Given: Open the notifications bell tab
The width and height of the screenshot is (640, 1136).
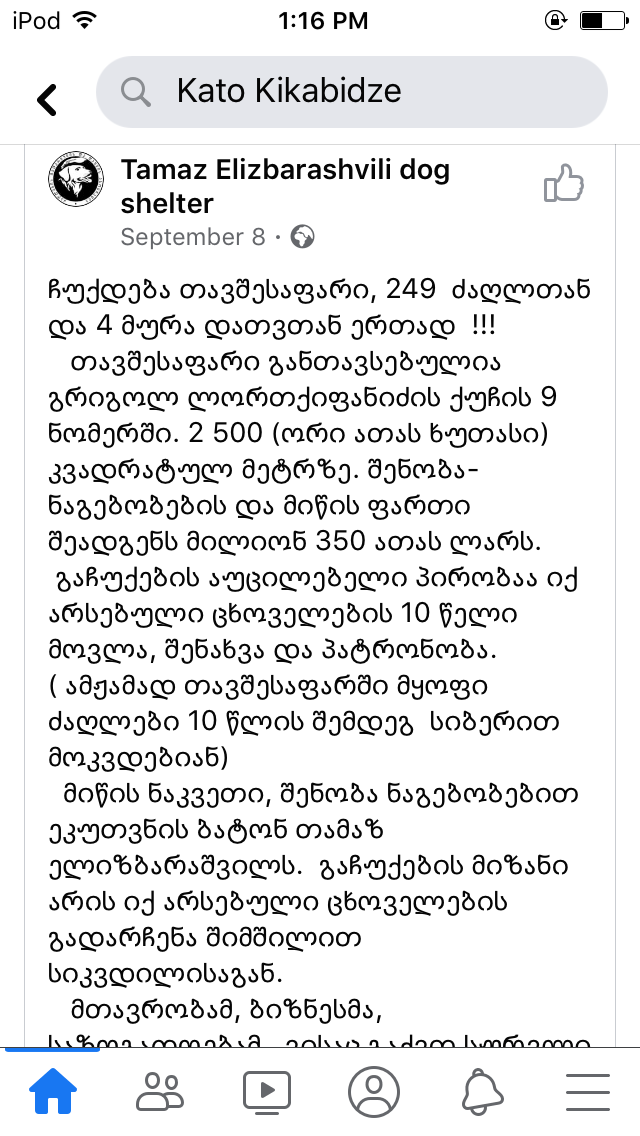Looking at the screenshot, I should (481, 1091).
